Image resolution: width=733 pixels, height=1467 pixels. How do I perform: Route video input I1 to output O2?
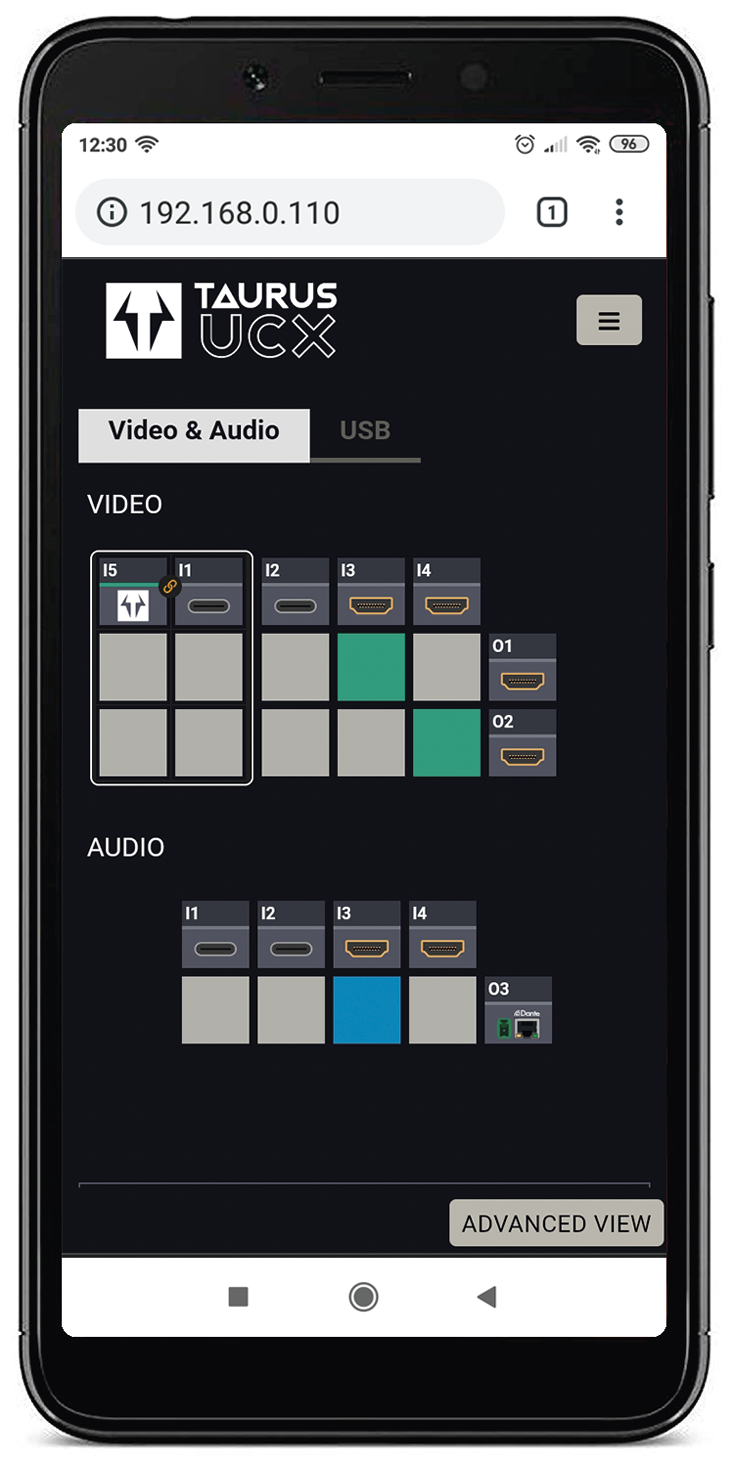coord(209,743)
